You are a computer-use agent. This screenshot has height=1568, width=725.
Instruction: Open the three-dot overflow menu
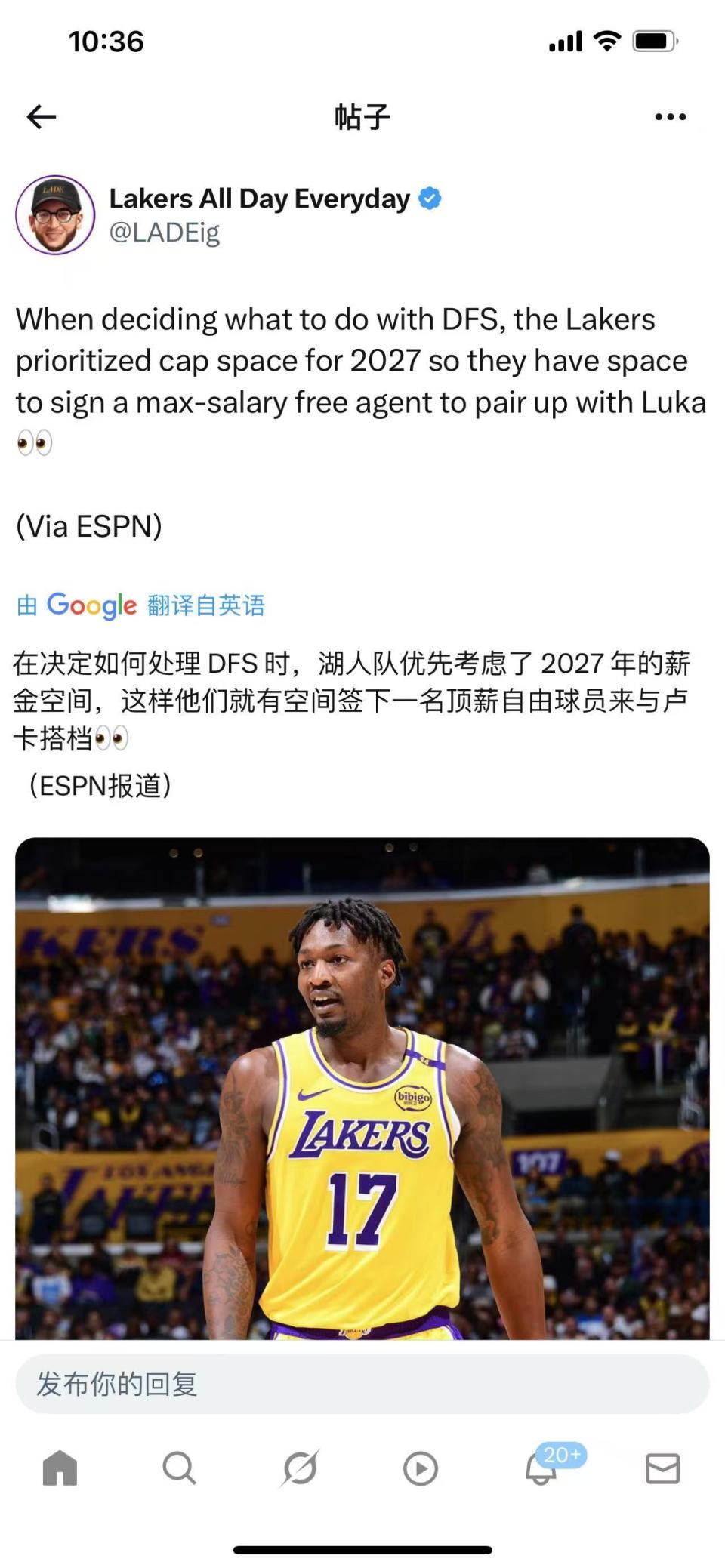(670, 116)
